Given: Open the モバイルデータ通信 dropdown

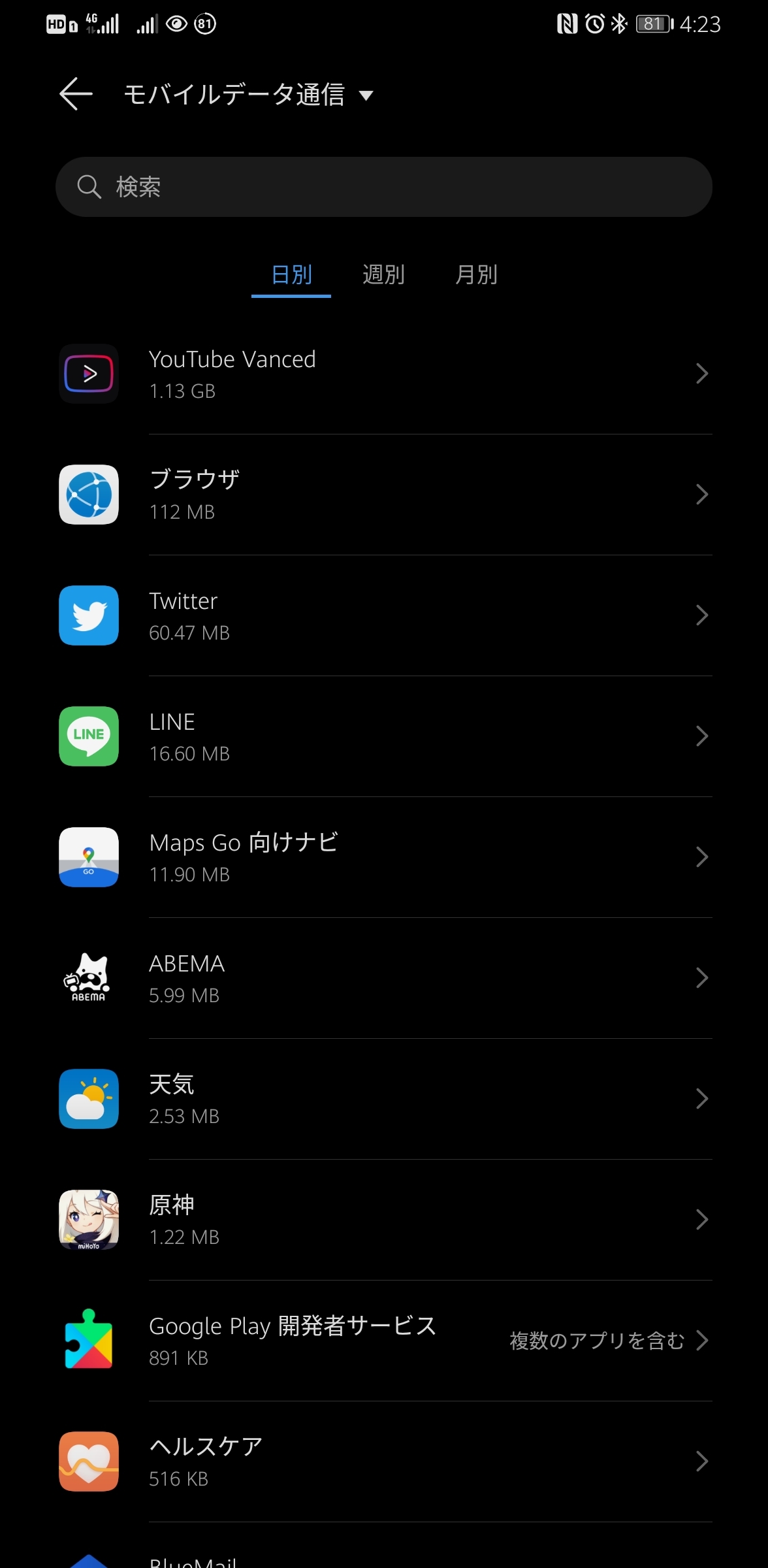Looking at the screenshot, I should tap(248, 95).
